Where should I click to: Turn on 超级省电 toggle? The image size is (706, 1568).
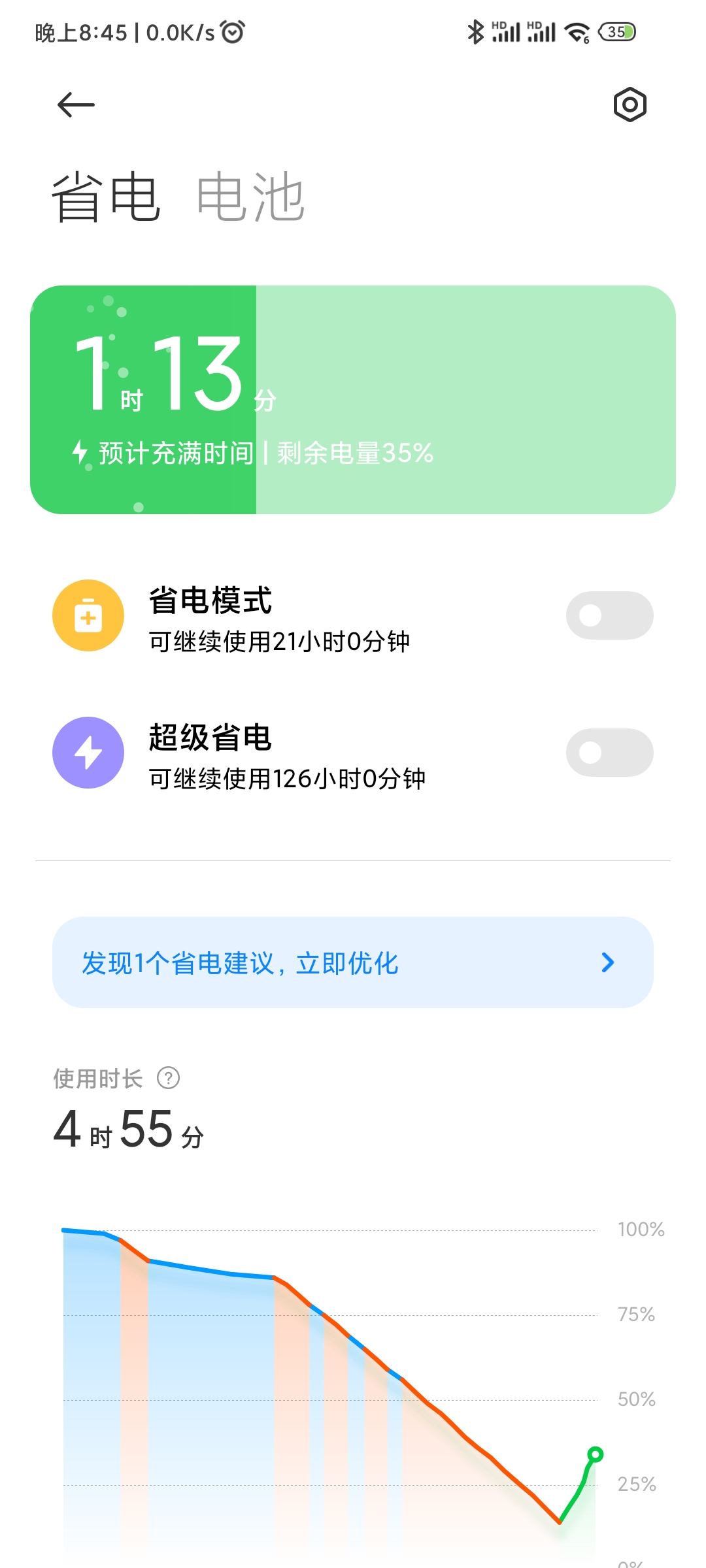pos(609,753)
